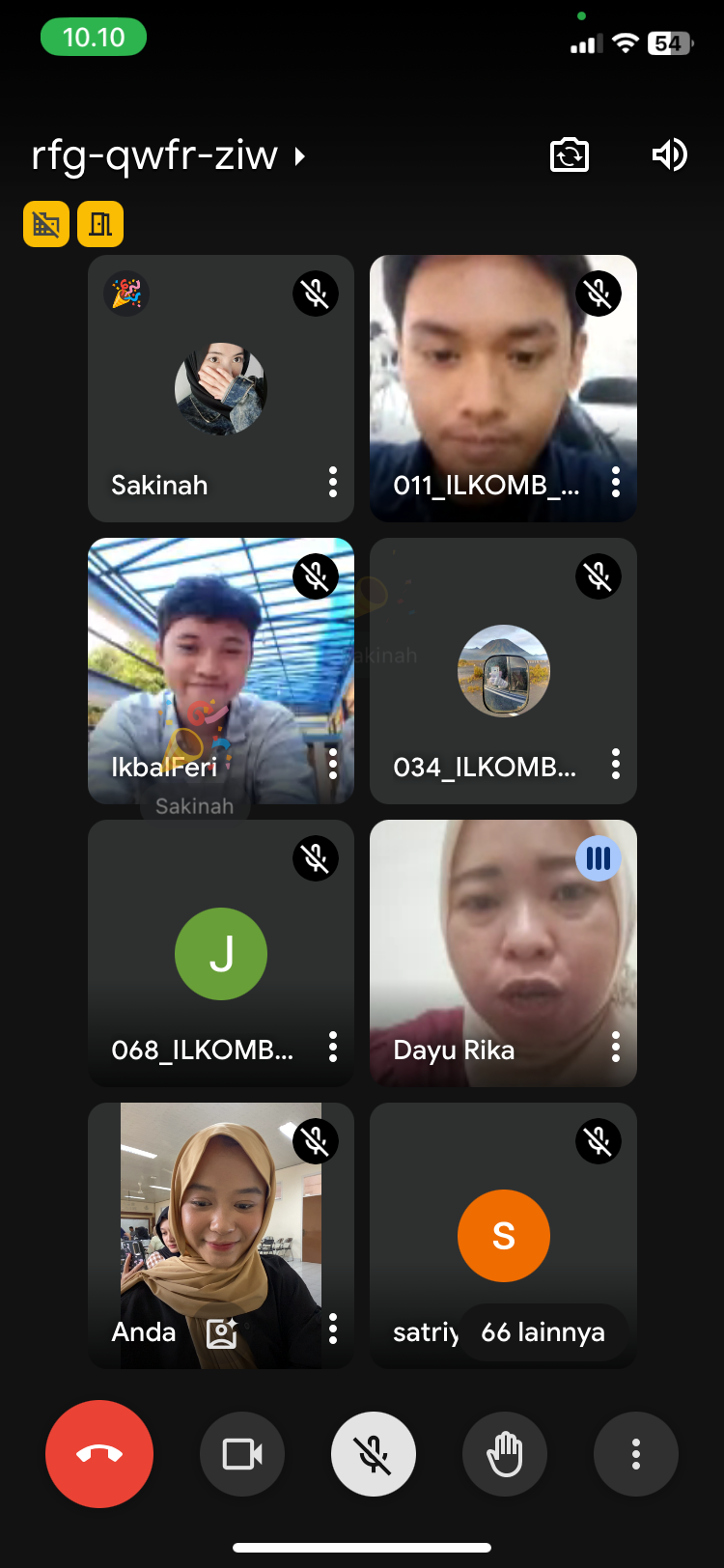Open options for 034_ILKOMB participant
Image resolution: width=724 pixels, height=1568 pixels.
616,764
